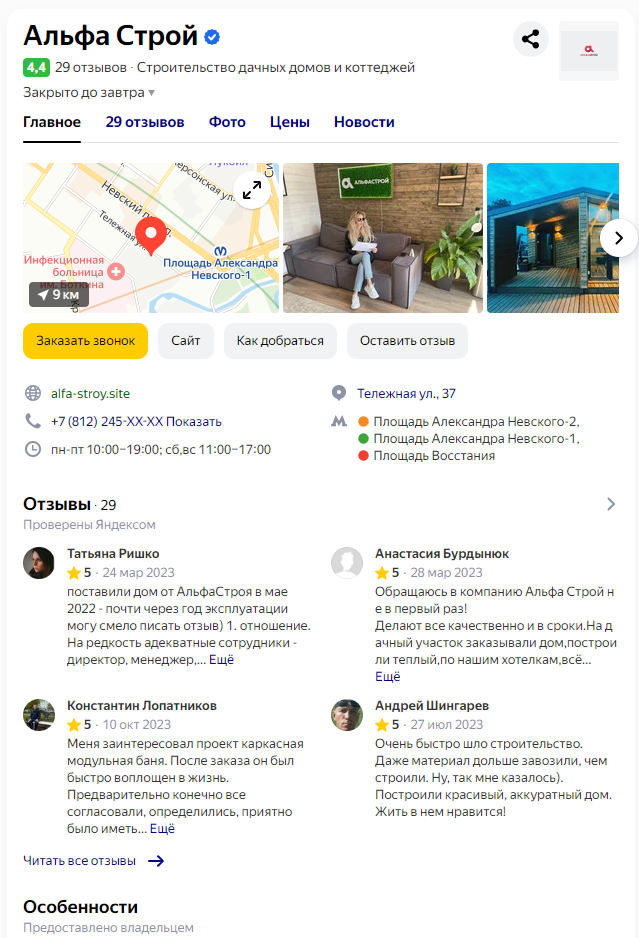
Task: Expand Анастасия Бурдынюк's review with Ещё
Action: coord(387,677)
